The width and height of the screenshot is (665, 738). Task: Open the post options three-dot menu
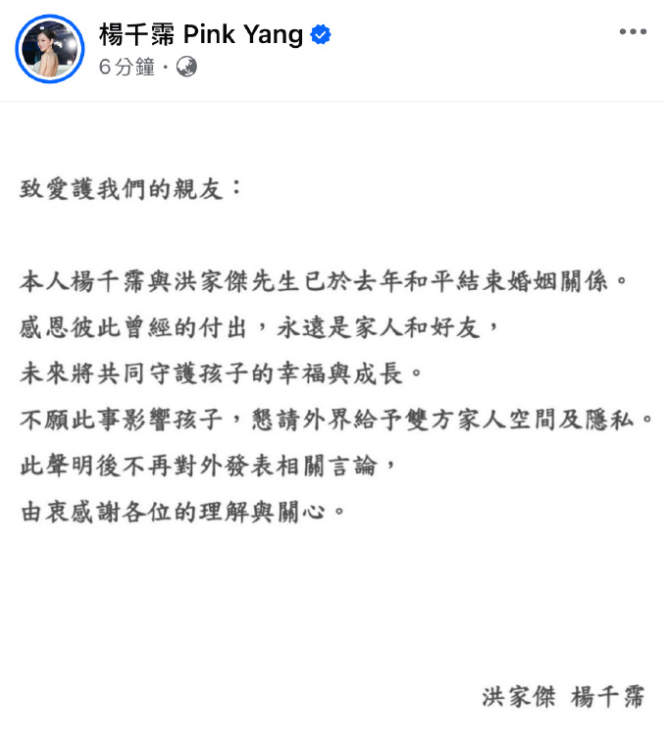tap(633, 32)
